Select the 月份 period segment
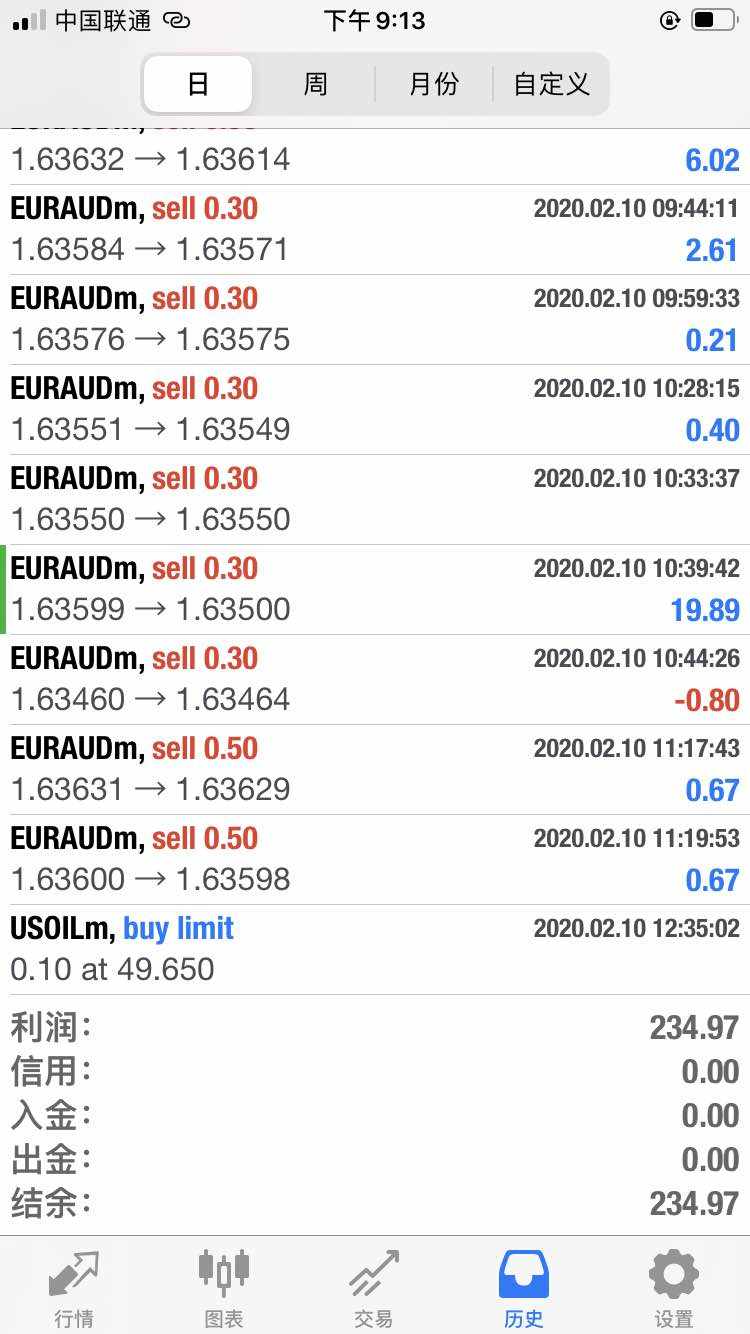The width and height of the screenshot is (750, 1334). (x=434, y=84)
